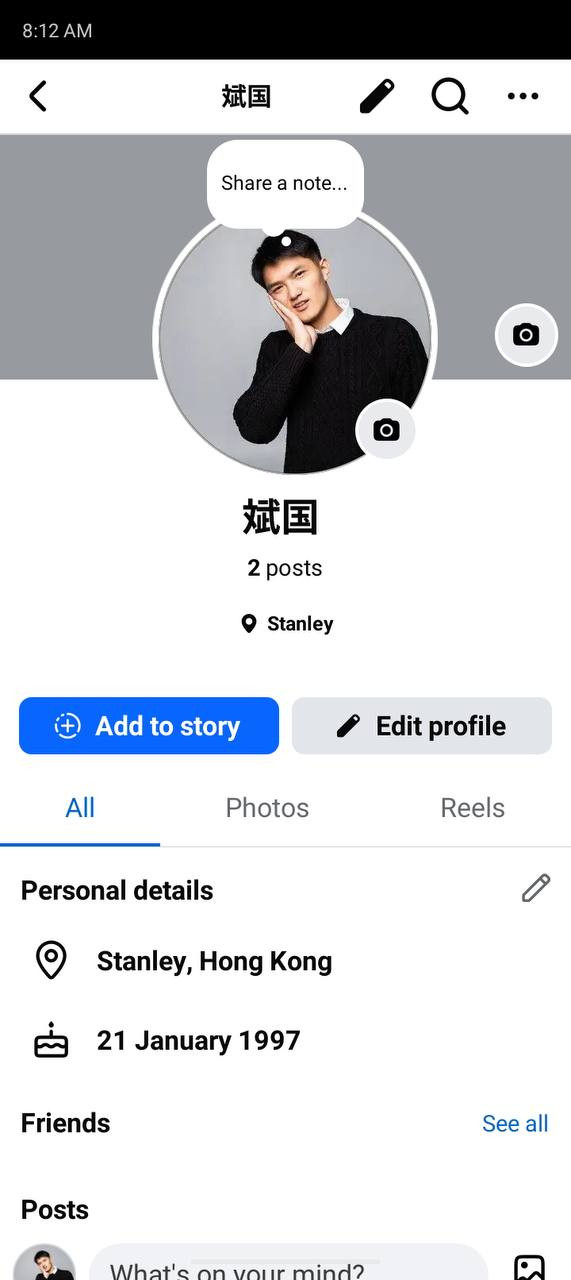The width and height of the screenshot is (571, 1280).
Task: Open Edit profile
Action: pos(422,726)
